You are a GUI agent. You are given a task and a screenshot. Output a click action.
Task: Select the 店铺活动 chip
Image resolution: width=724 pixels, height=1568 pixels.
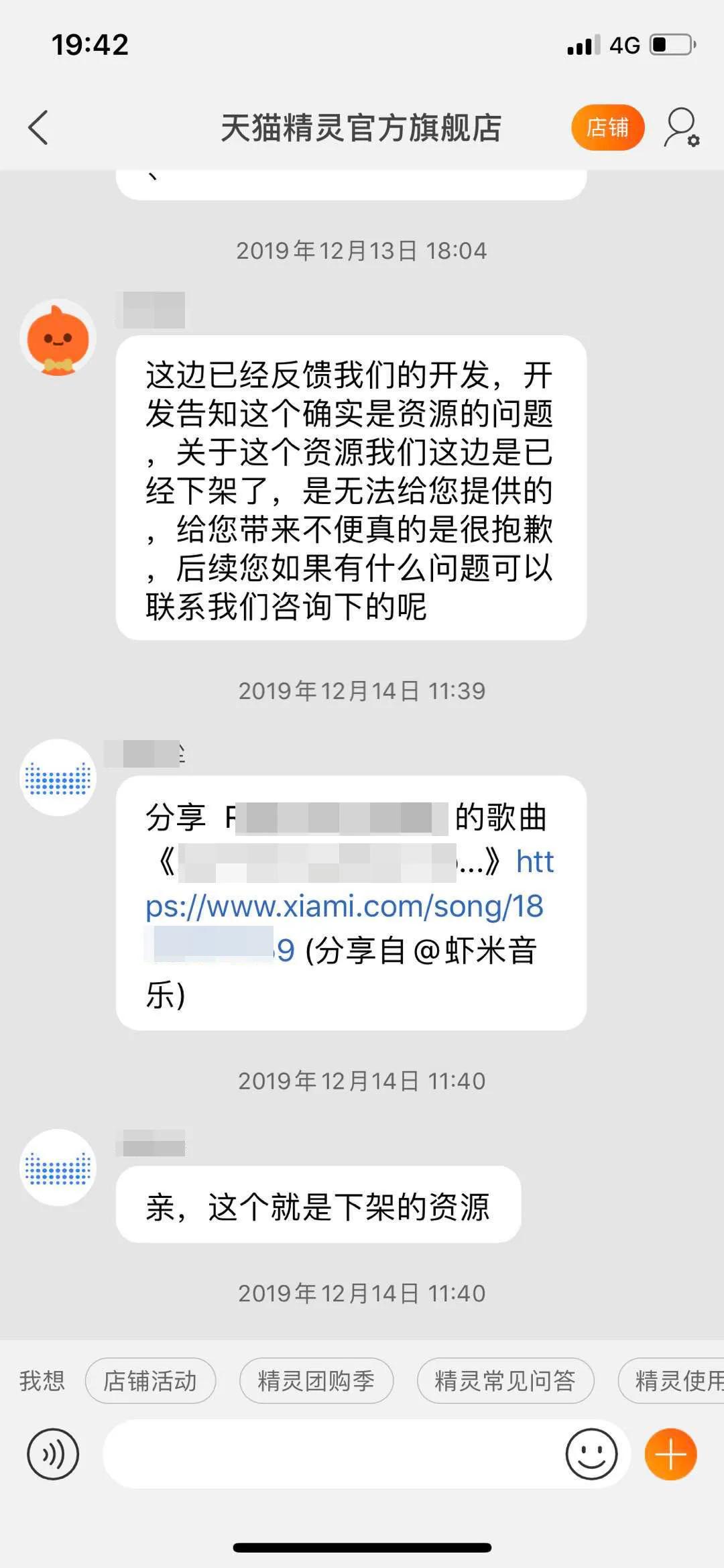coord(150,1380)
